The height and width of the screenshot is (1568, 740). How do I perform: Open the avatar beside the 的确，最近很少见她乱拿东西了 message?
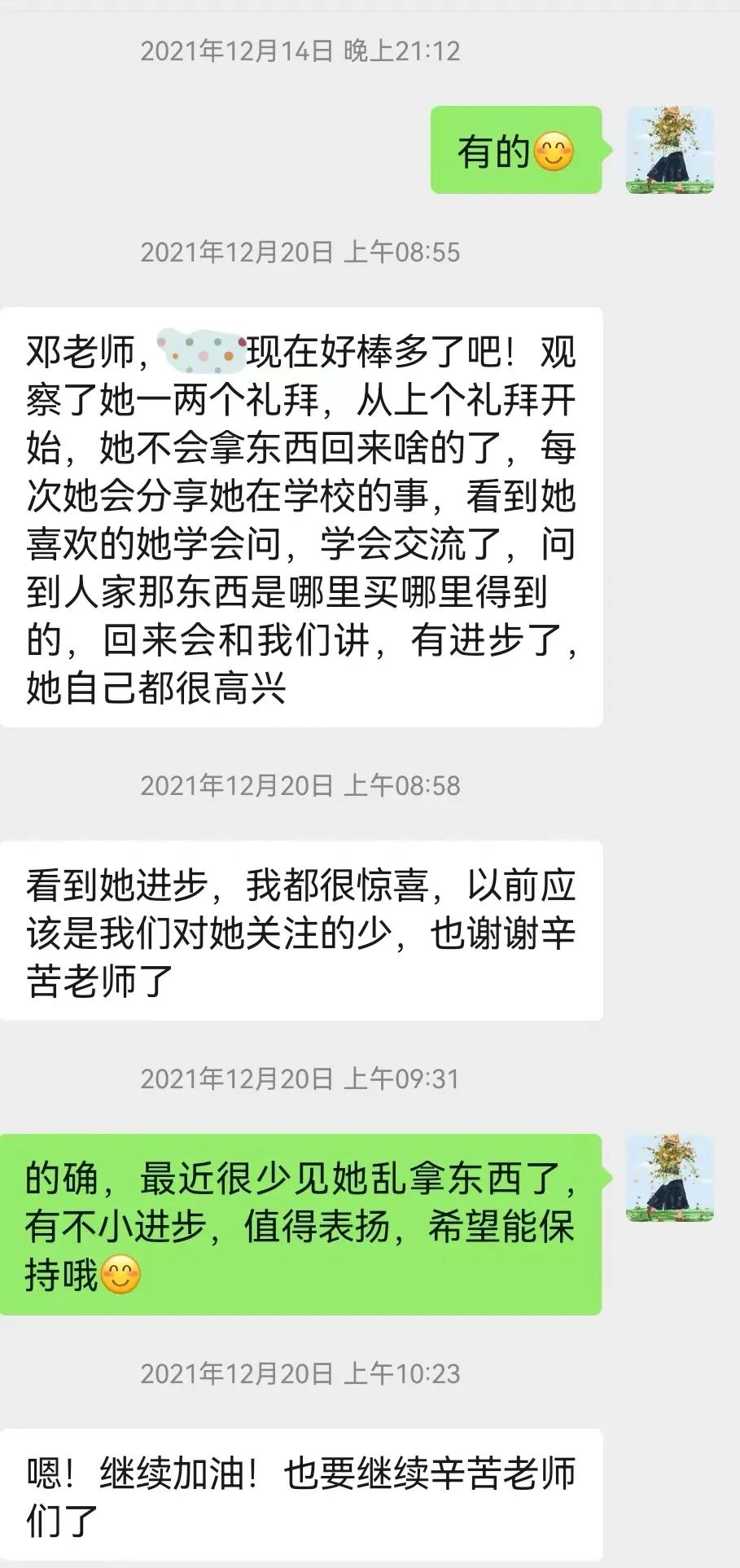pyautogui.click(x=670, y=1178)
